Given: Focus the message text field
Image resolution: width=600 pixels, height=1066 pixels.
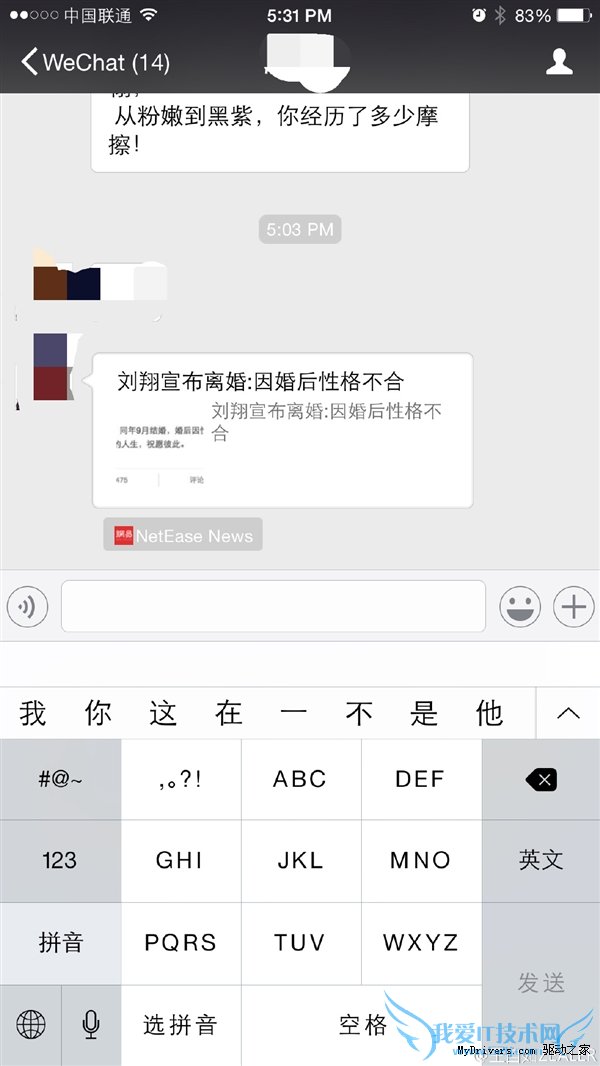Looking at the screenshot, I should (273, 606).
